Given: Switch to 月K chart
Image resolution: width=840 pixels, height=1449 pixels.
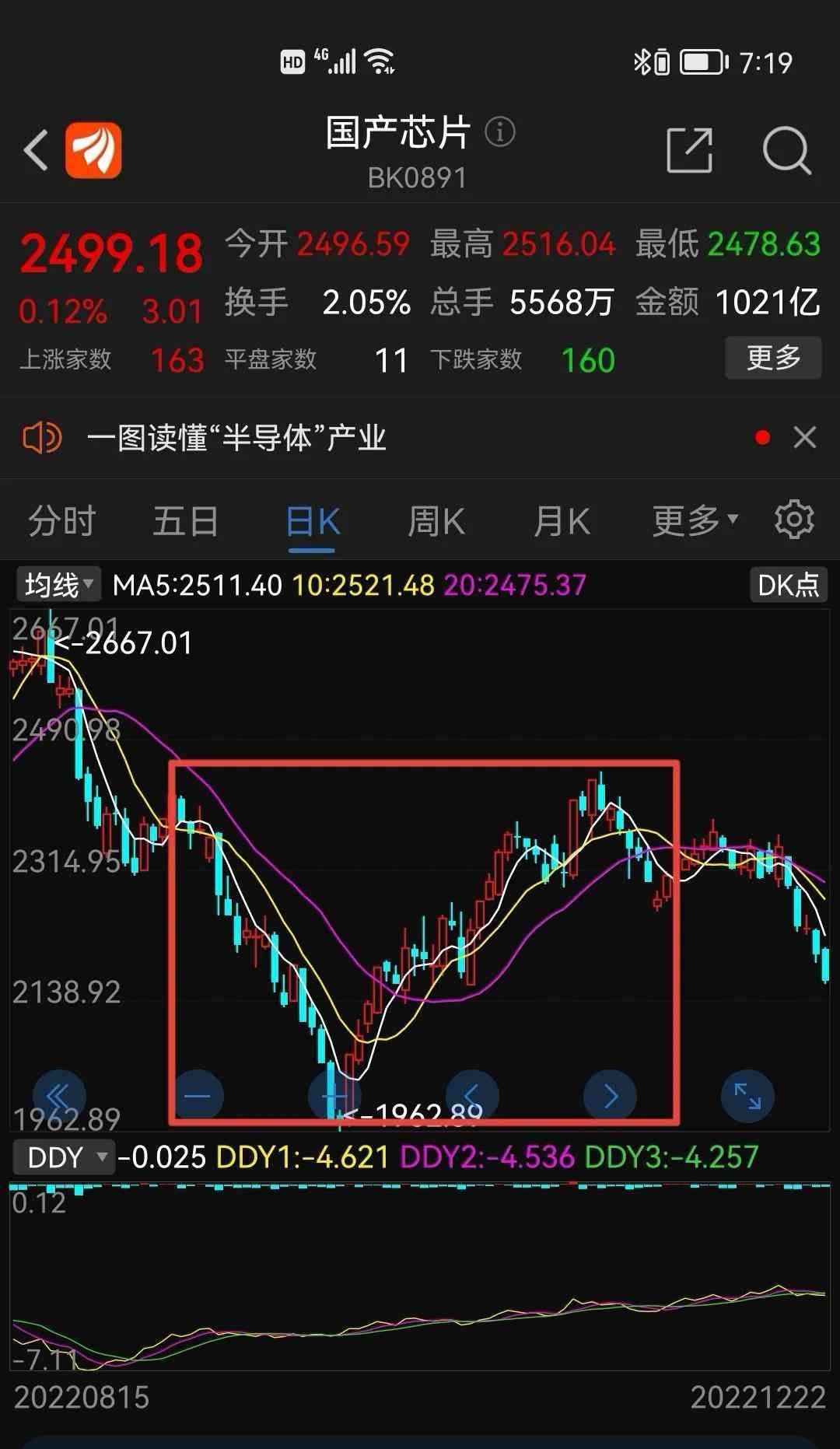Looking at the screenshot, I should (562, 521).
